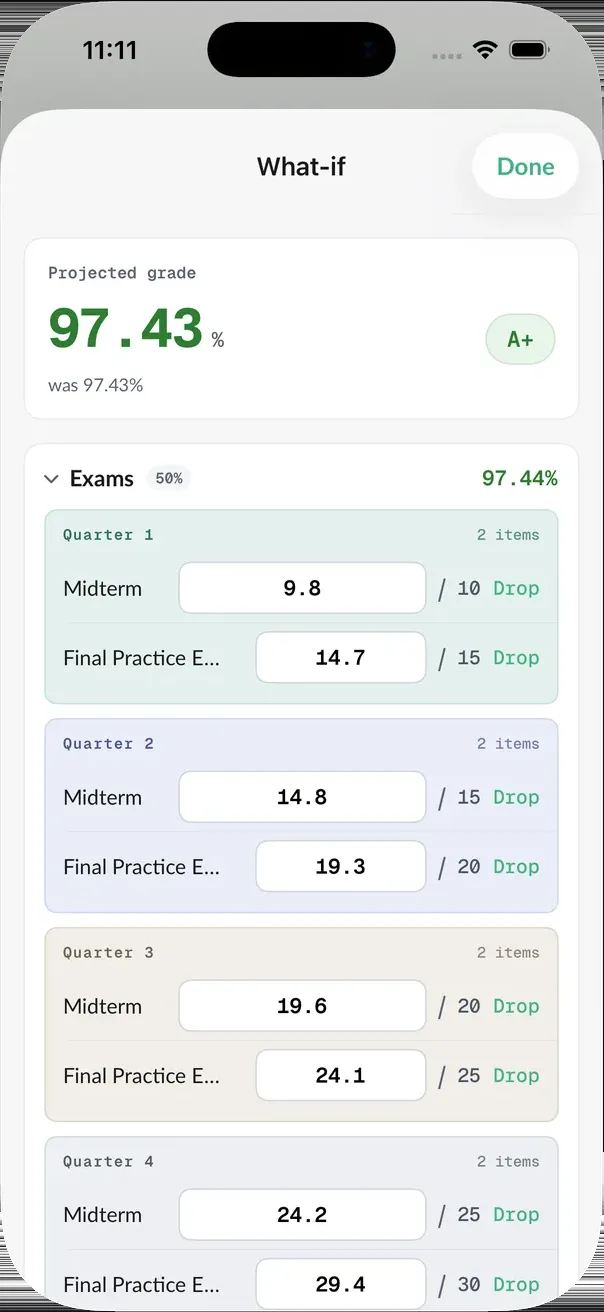
Task: Tap Done to close What-if
Action: click(x=525, y=167)
